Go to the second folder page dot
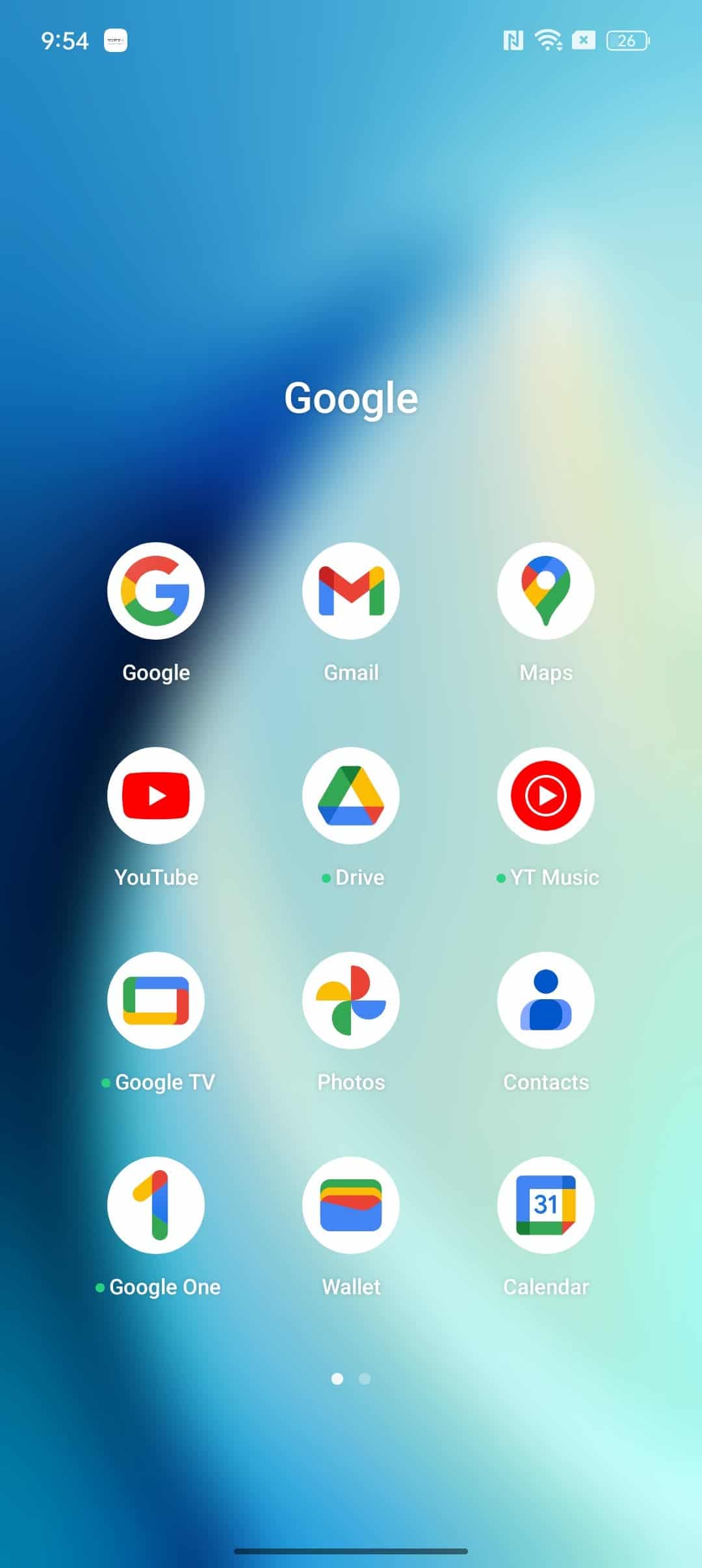702x1568 pixels. (365, 1378)
